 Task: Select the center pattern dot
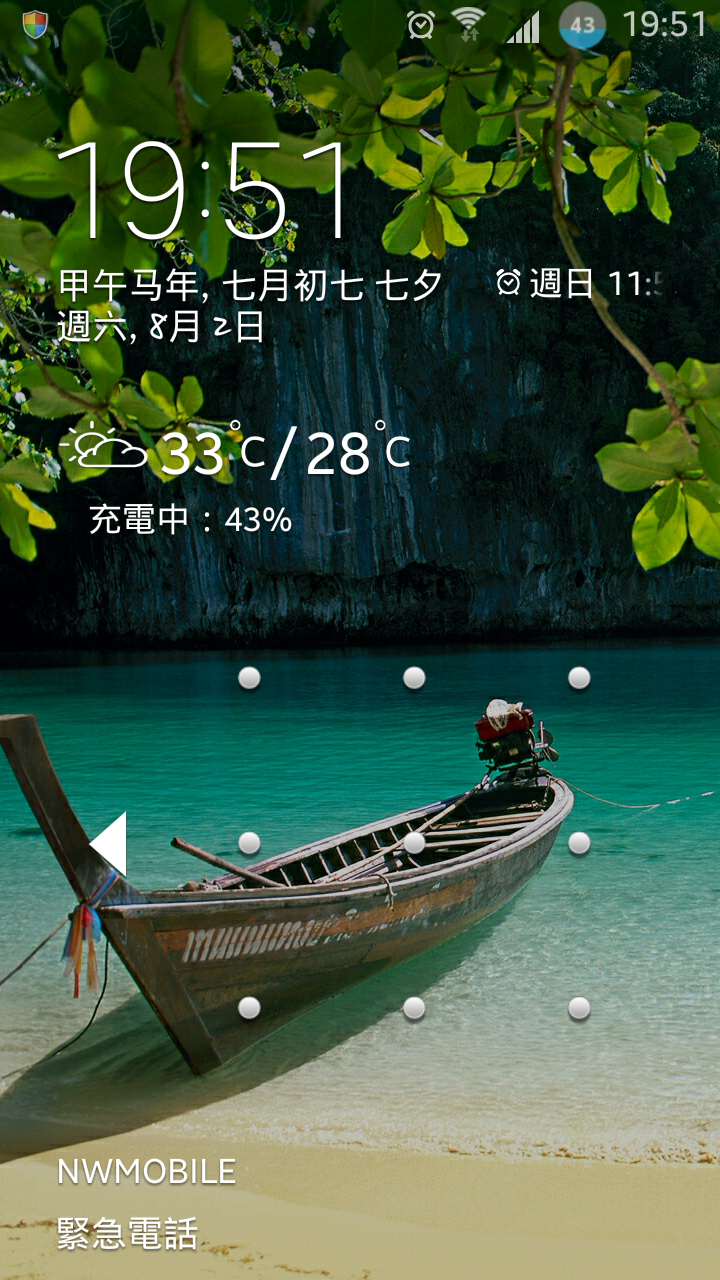pos(414,843)
